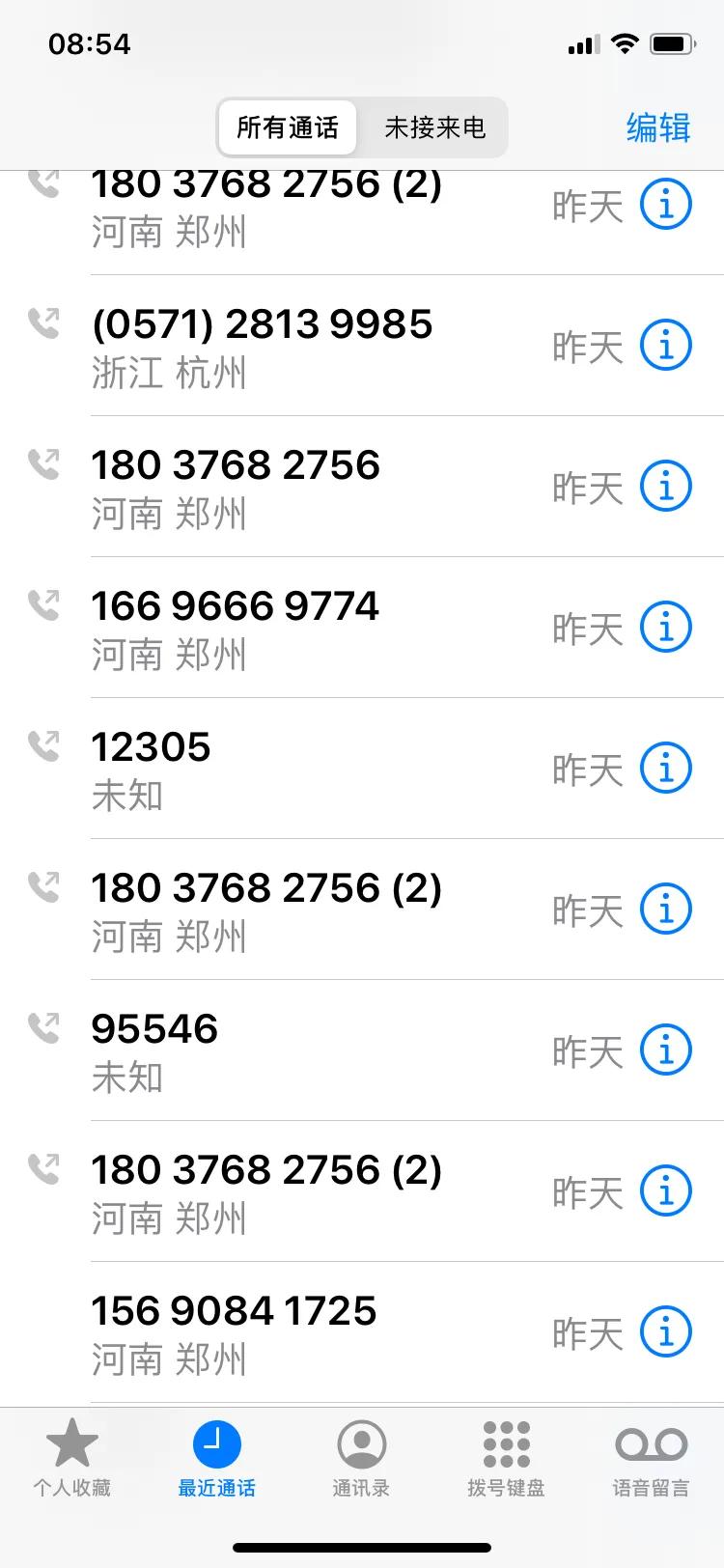Open 语音留言 voicemail
This screenshot has height=1568, width=724.
pos(651,1458)
